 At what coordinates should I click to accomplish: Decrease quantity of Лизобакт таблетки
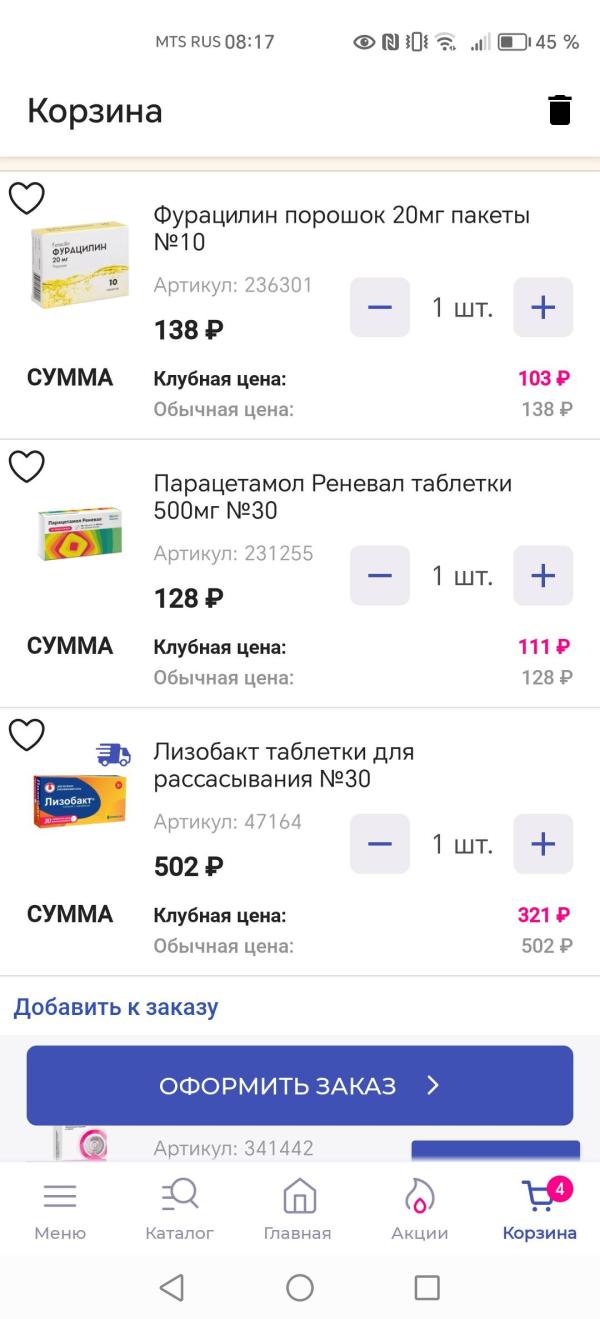tap(380, 844)
